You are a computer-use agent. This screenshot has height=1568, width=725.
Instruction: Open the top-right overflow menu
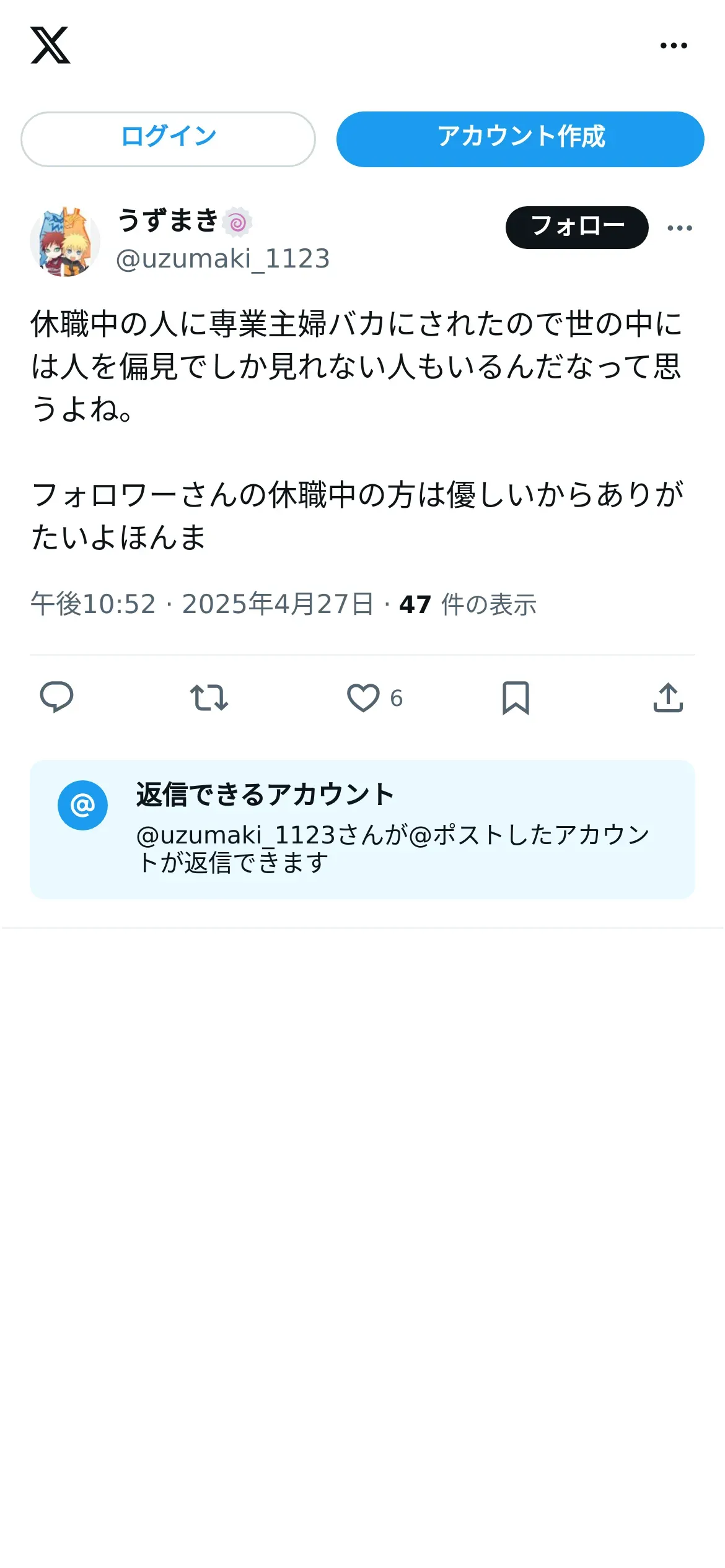point(674,45)
